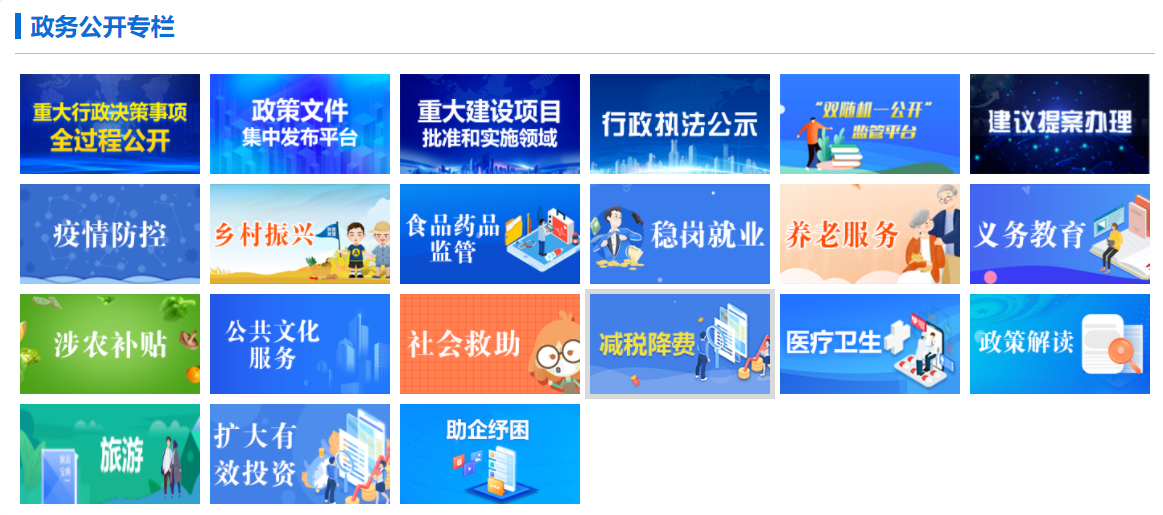Open 重大行政决策事项全过程公开 tile
Screen dimensions: 1163x515
(x=110, y=124)
